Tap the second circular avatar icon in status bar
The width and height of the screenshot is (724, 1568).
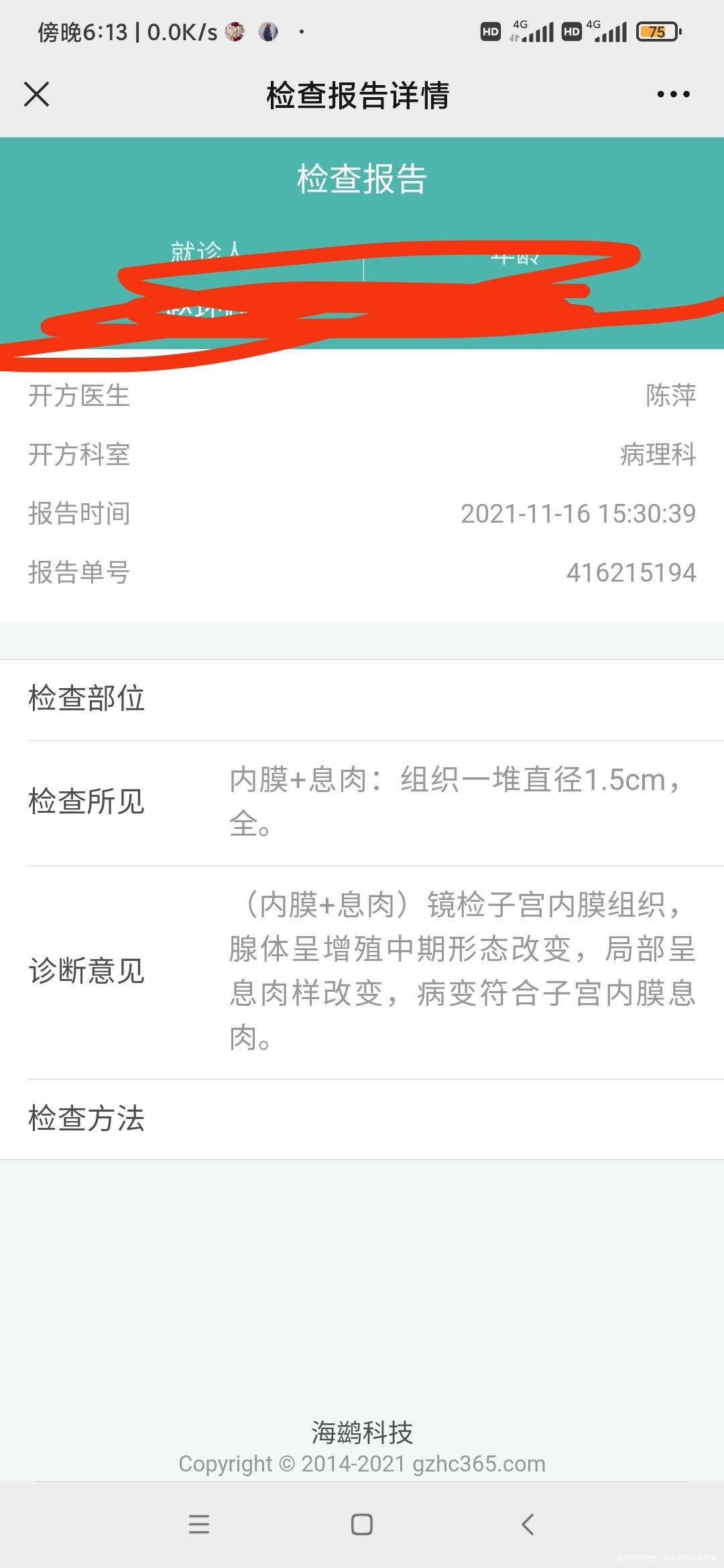[x=269, y=31]
